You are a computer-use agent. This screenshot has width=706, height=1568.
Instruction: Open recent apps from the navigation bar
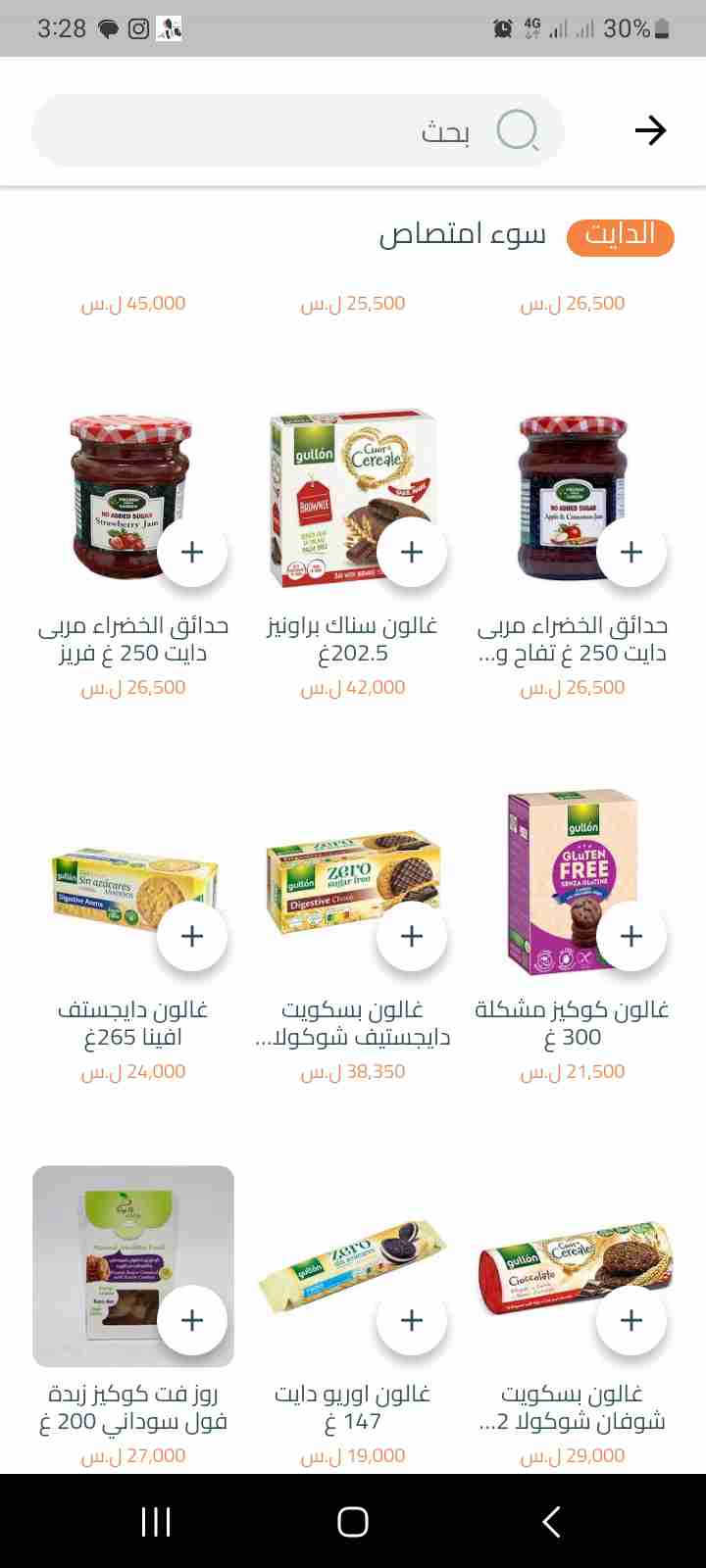click(156, 1521)
